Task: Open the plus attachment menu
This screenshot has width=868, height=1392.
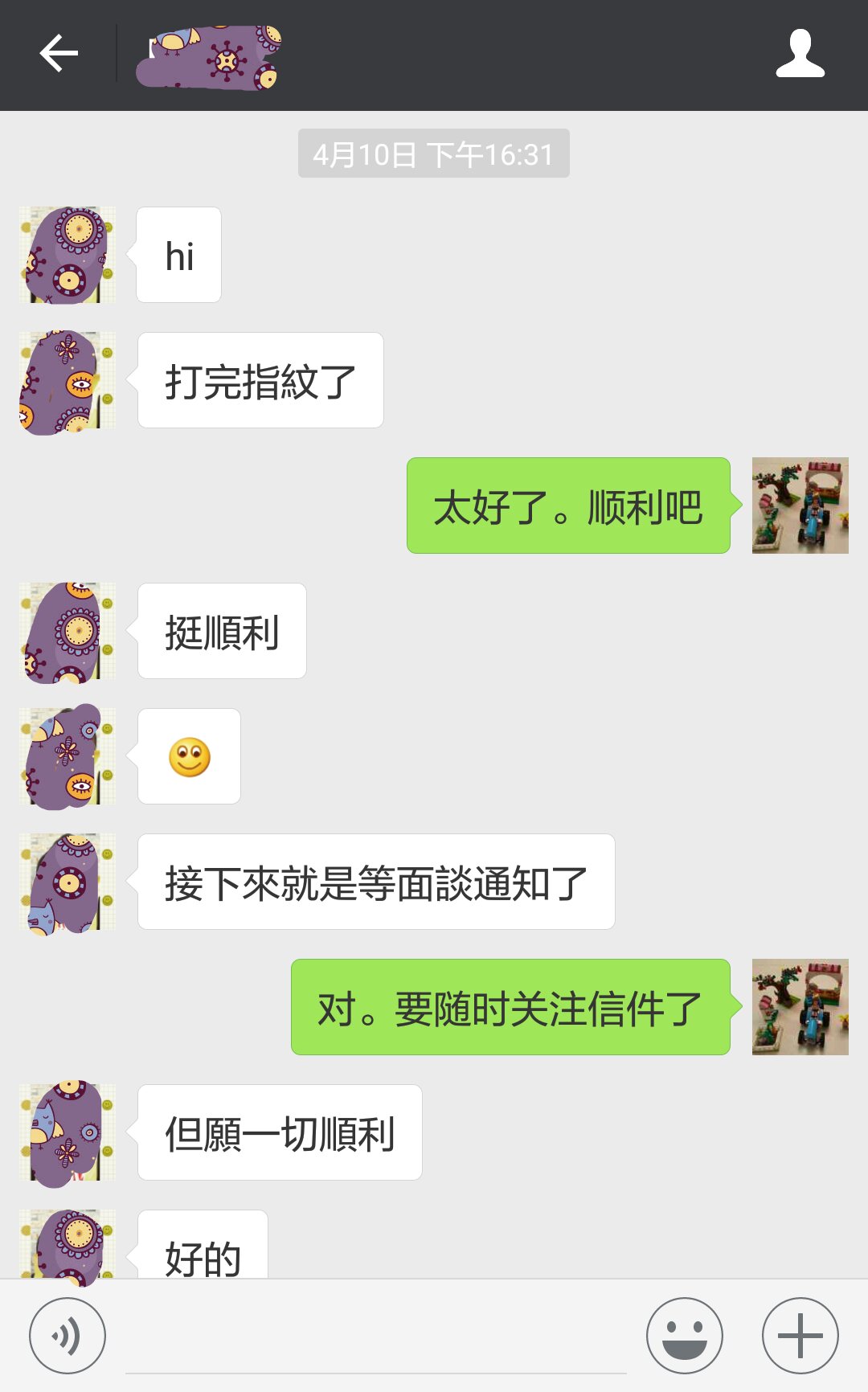Action: click(800, 1336)
